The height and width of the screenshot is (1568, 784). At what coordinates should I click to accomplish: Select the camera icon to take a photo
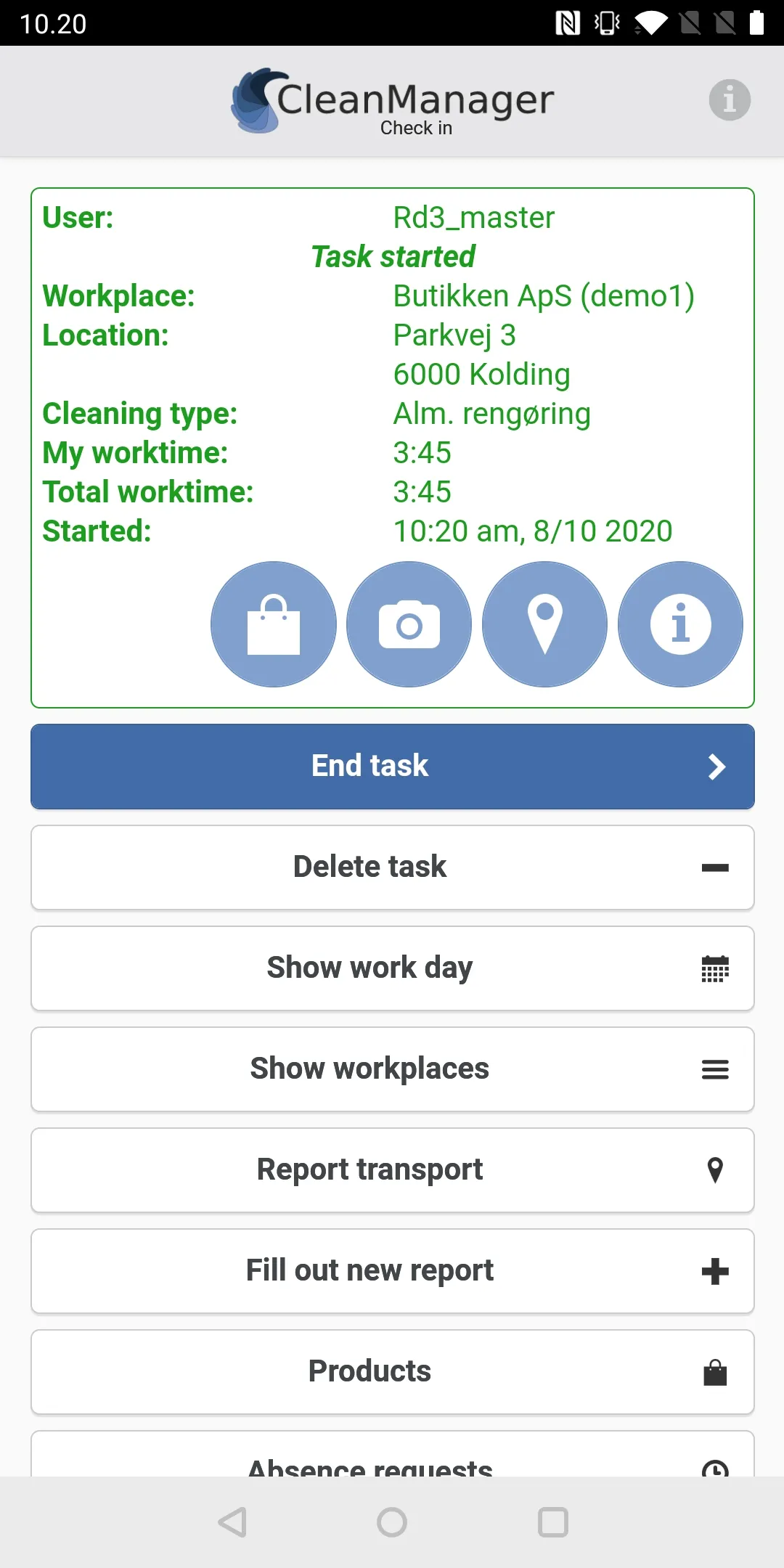409,624
